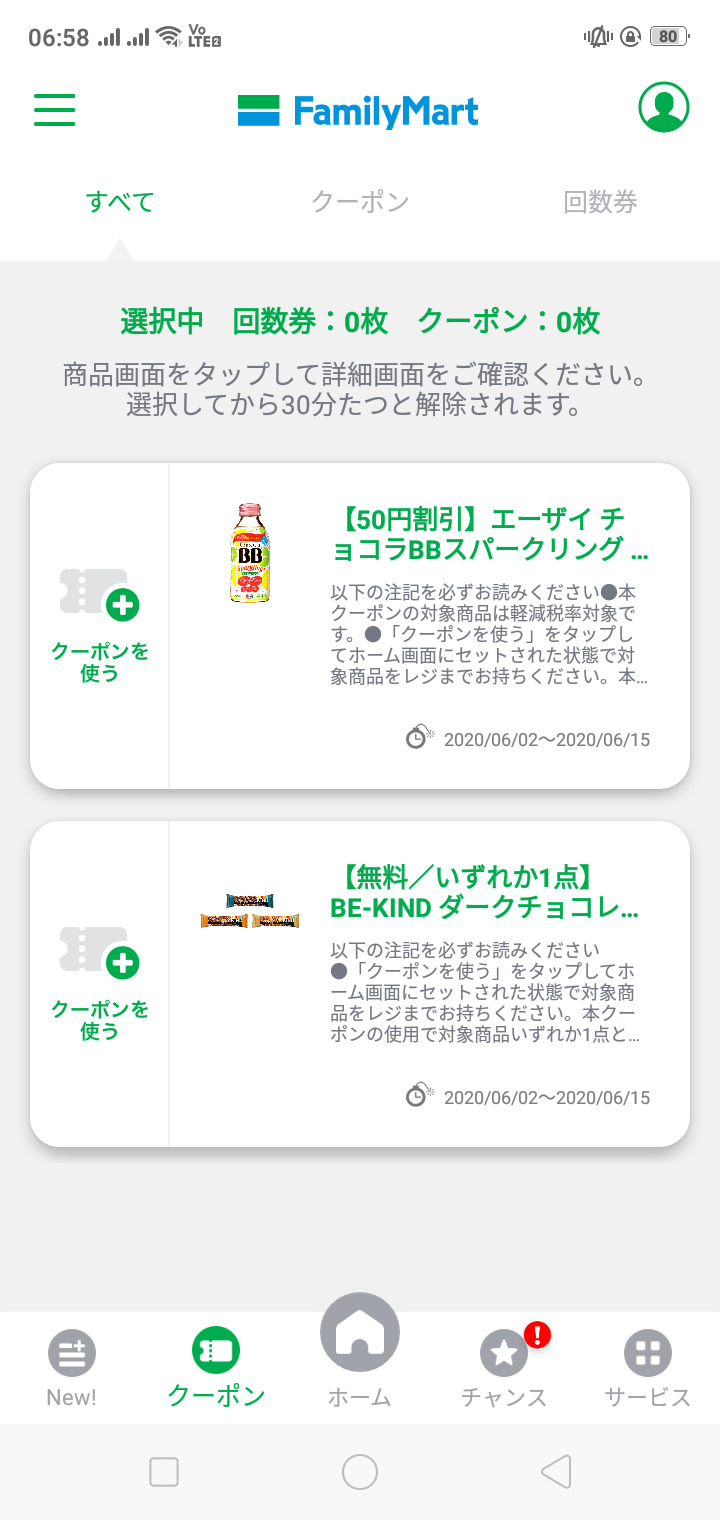
Task: Open system recent apps
Action: 163,1472
